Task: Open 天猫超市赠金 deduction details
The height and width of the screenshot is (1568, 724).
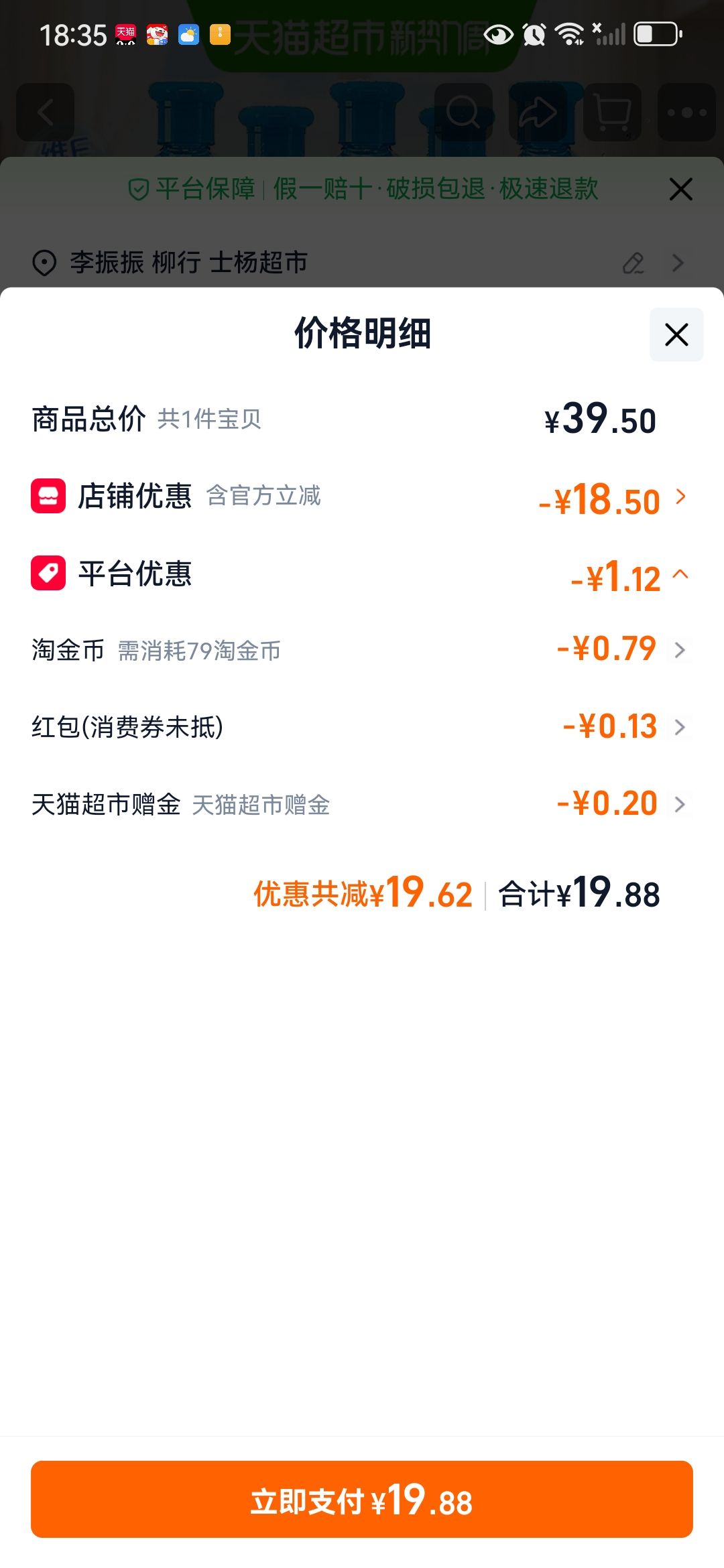Action: click(x=362, y=804)
